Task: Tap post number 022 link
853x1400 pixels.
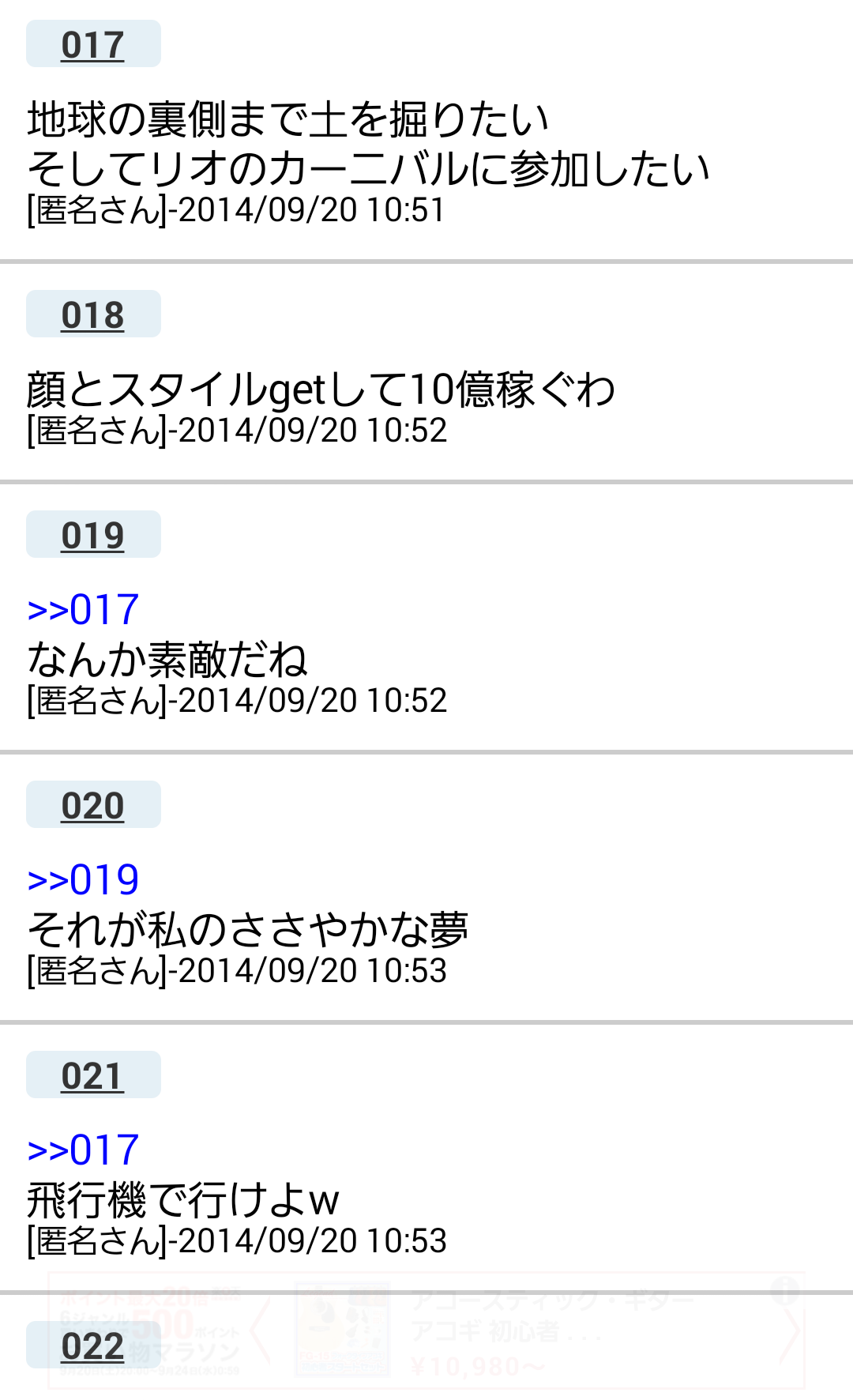Action: pyautogui.click(x=93, y=1346)
